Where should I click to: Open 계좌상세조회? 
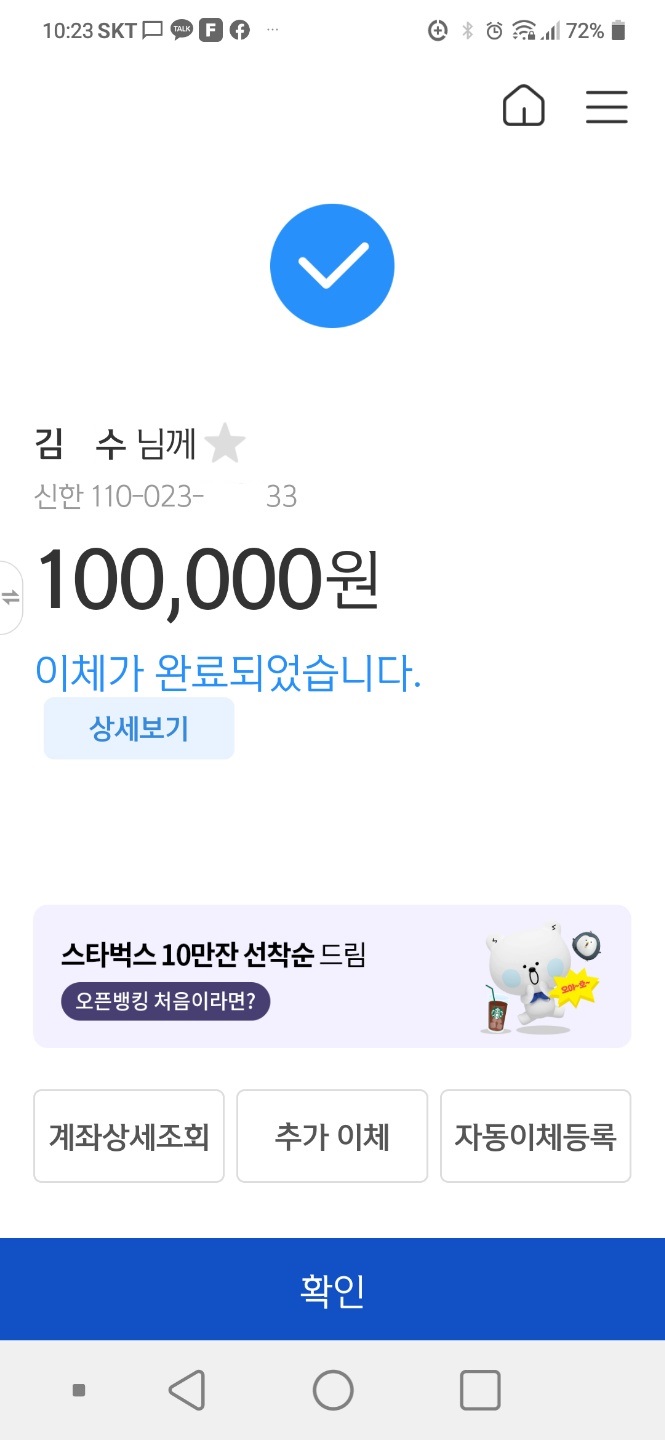[x=129, y=1136]
